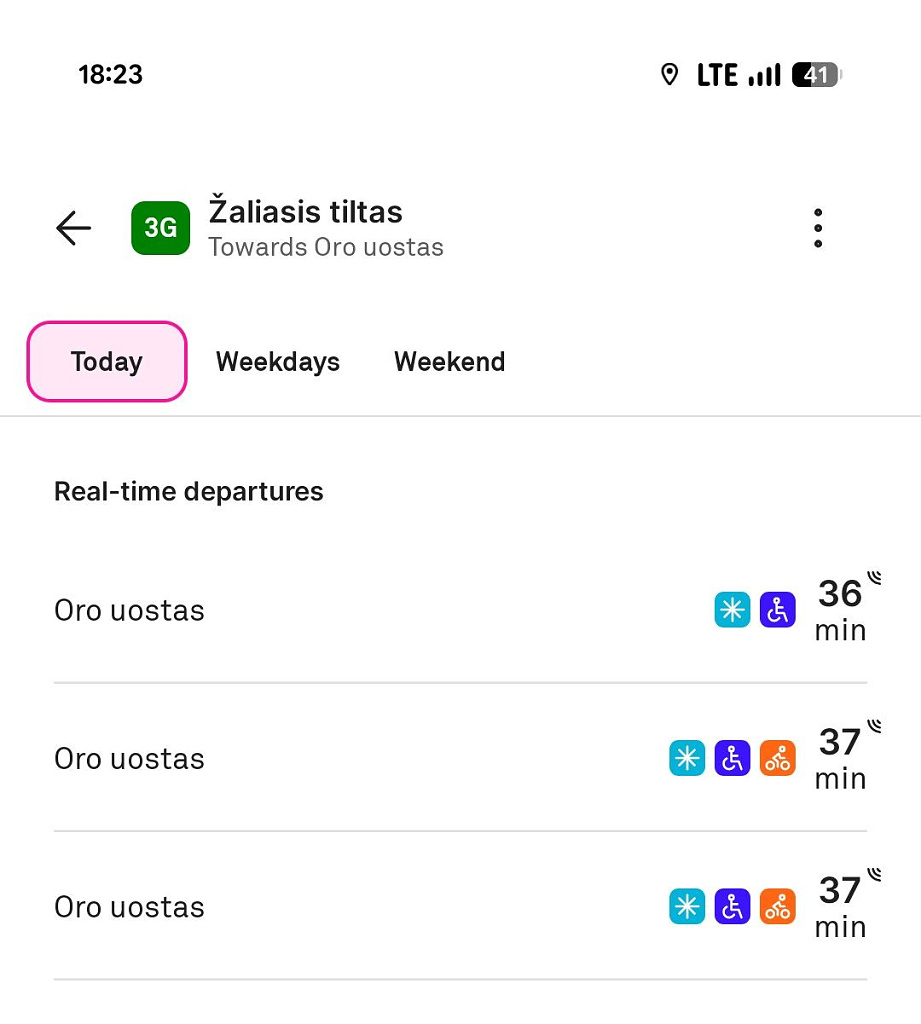Open the three-dot overflow menu
Viewport: 921px width, 1024px height.
818,228
